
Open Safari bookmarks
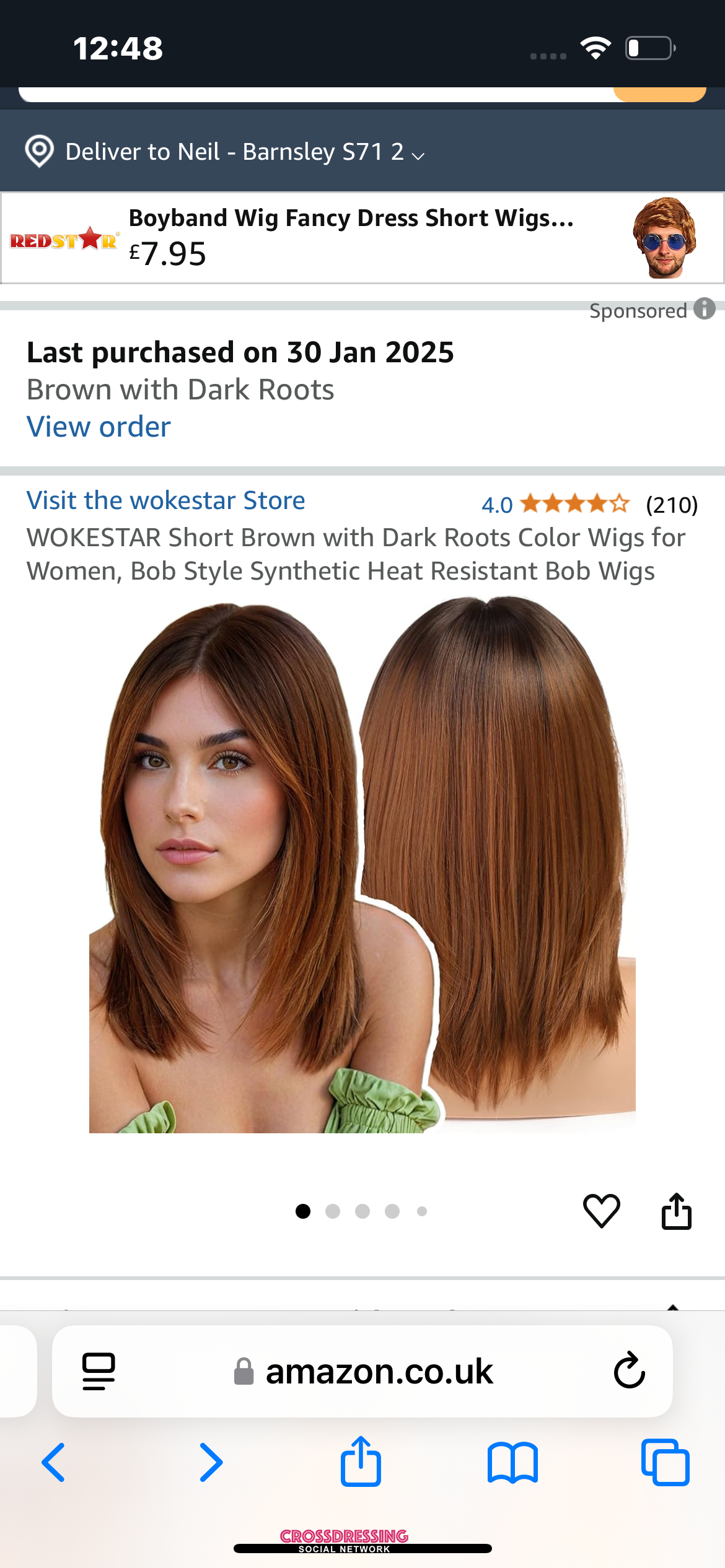[512, 1463]
